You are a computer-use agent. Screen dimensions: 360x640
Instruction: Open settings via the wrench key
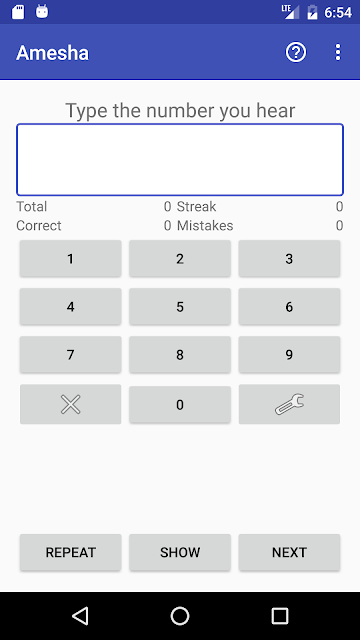tap(289, 404)
